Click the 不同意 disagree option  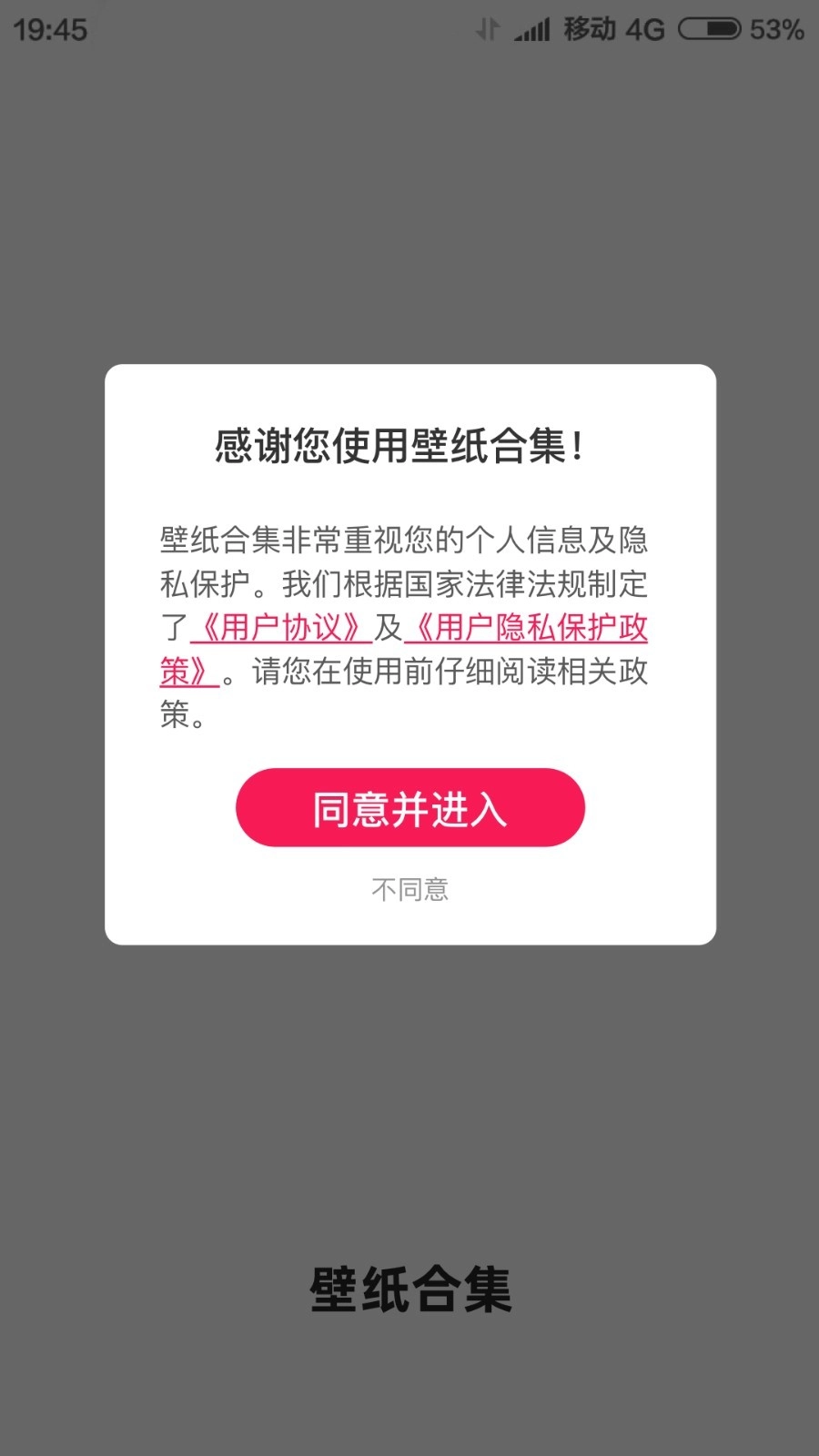tap(409, 889)
